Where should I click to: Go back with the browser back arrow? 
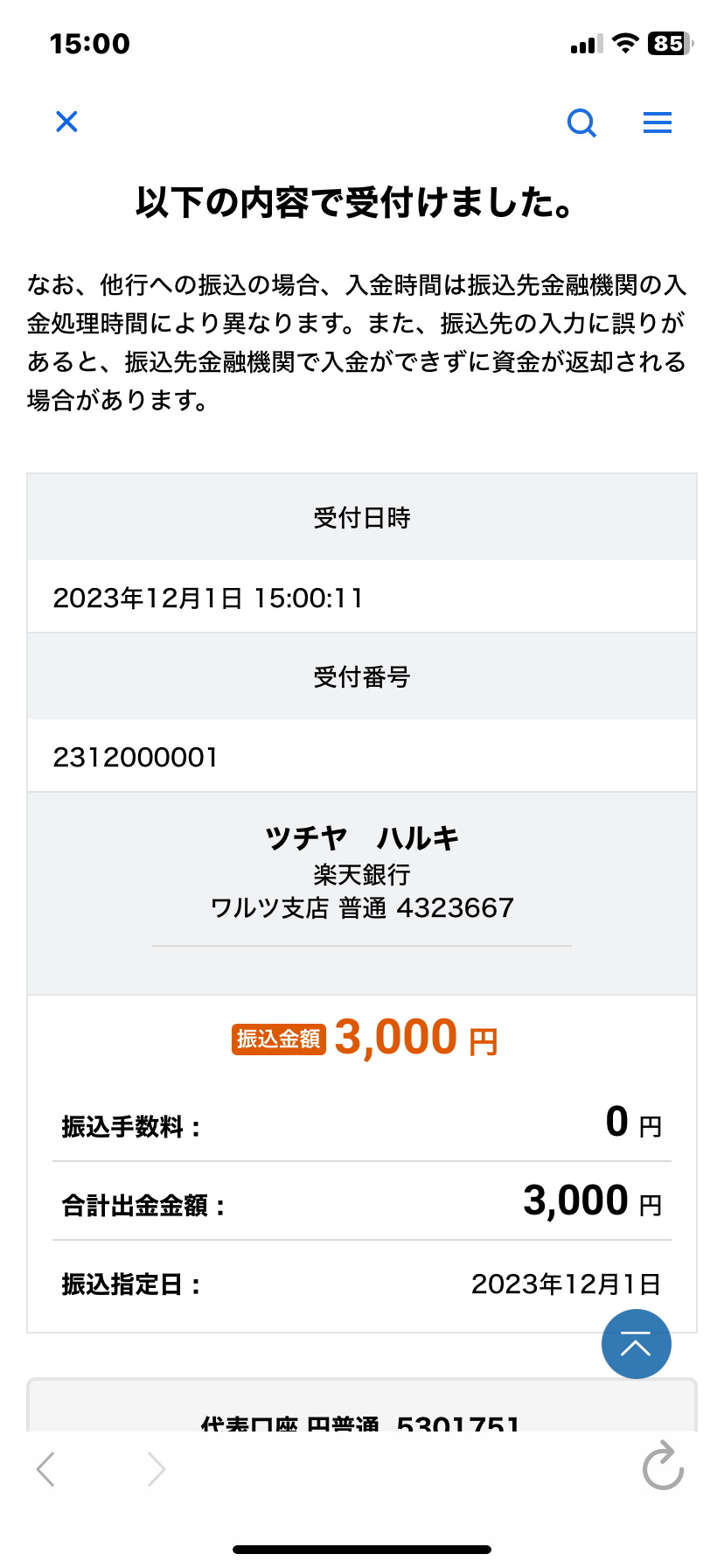46,1469
